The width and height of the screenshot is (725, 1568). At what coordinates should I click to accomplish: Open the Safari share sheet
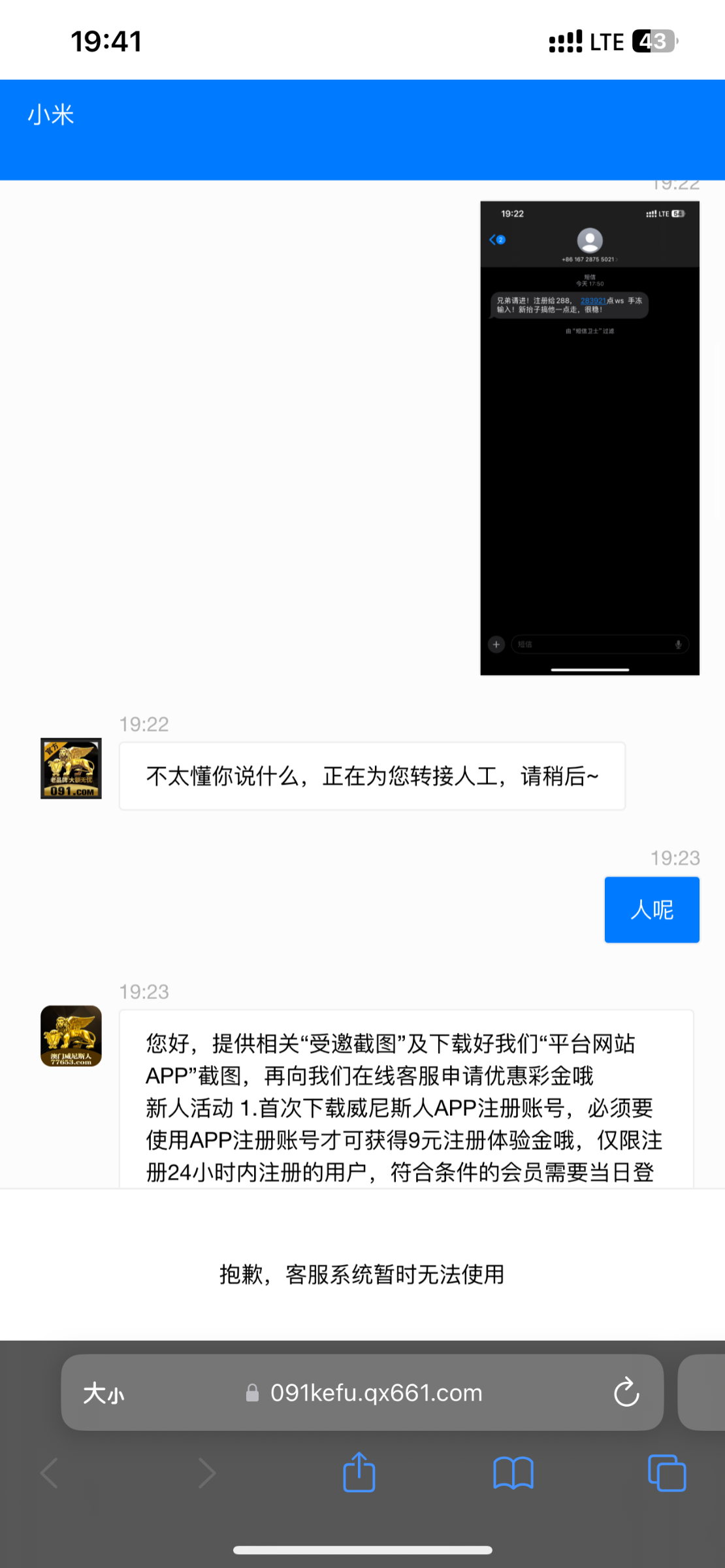pos(358,1473)
